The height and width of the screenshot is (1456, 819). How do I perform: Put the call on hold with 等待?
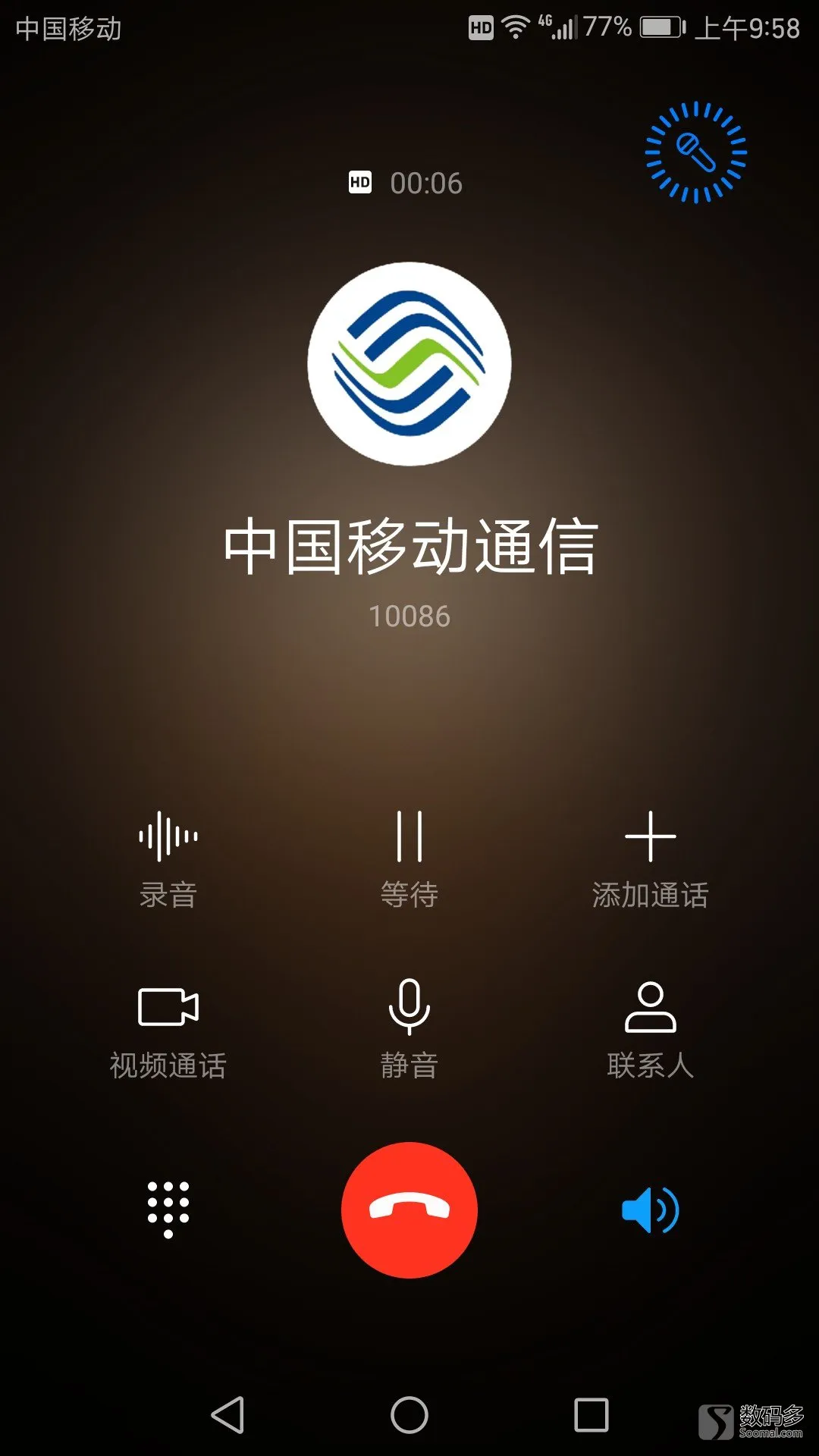click(x=409, y=860)
